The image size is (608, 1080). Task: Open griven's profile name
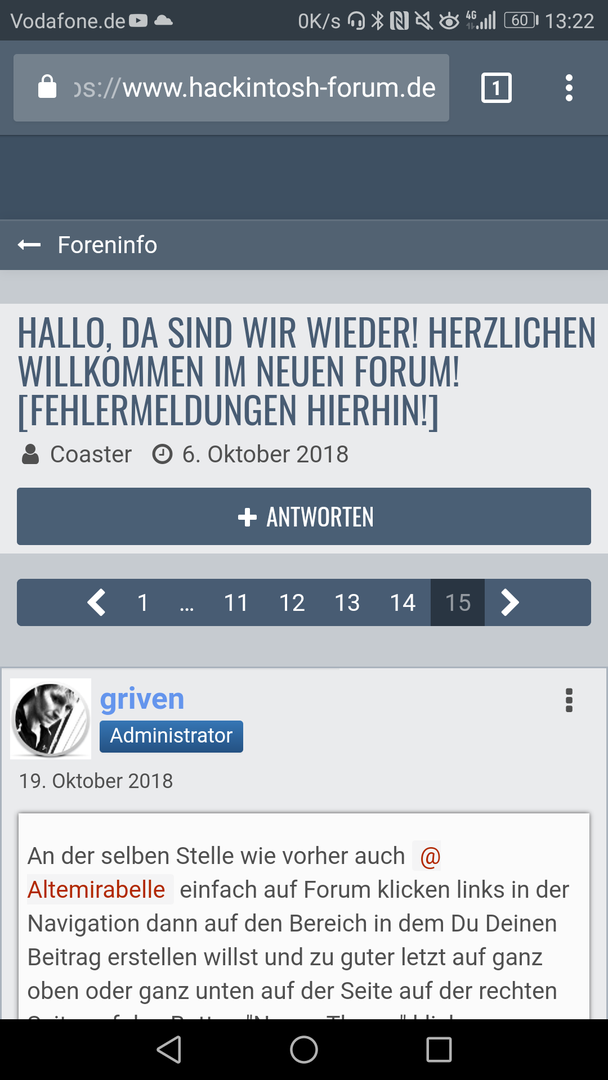142,698
